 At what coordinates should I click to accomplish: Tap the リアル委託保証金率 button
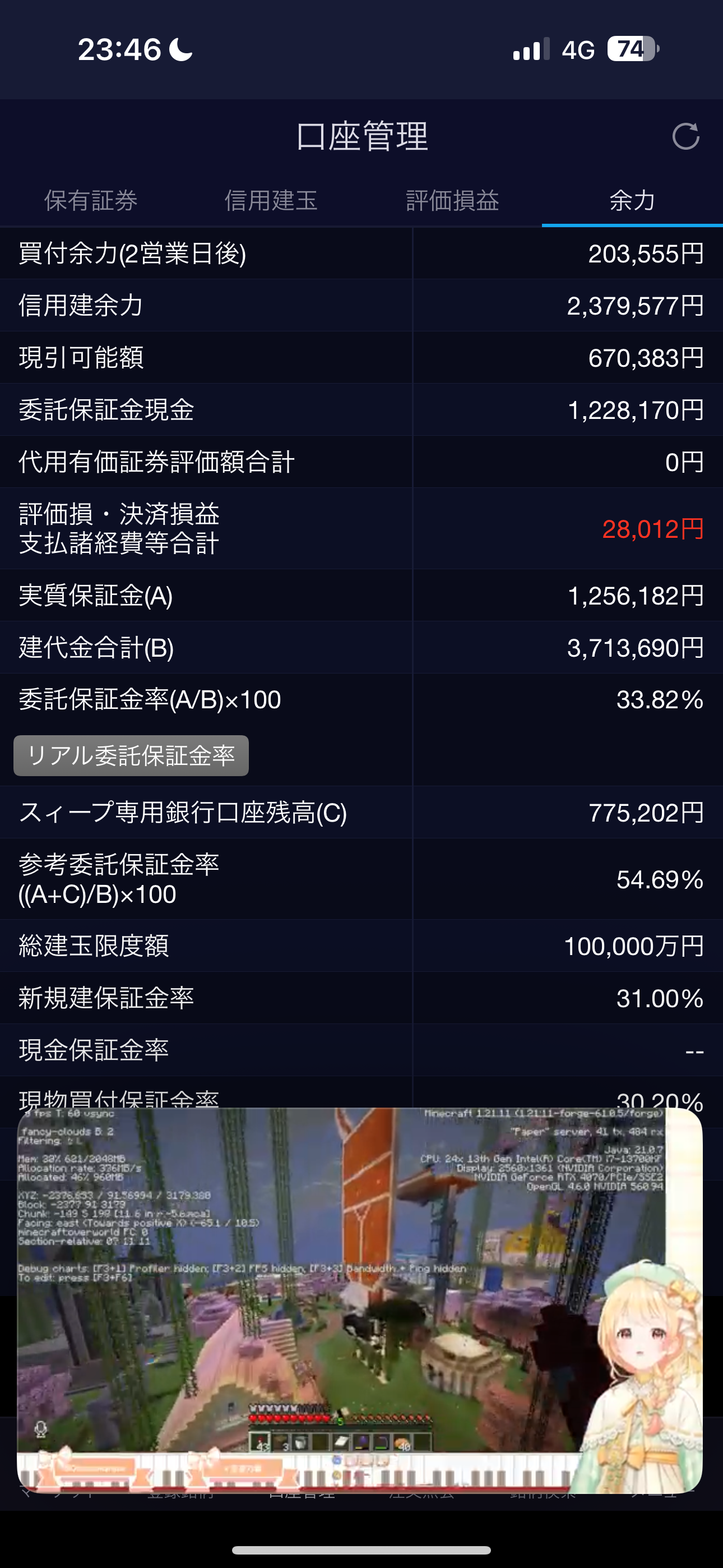[x=131, y=755]
